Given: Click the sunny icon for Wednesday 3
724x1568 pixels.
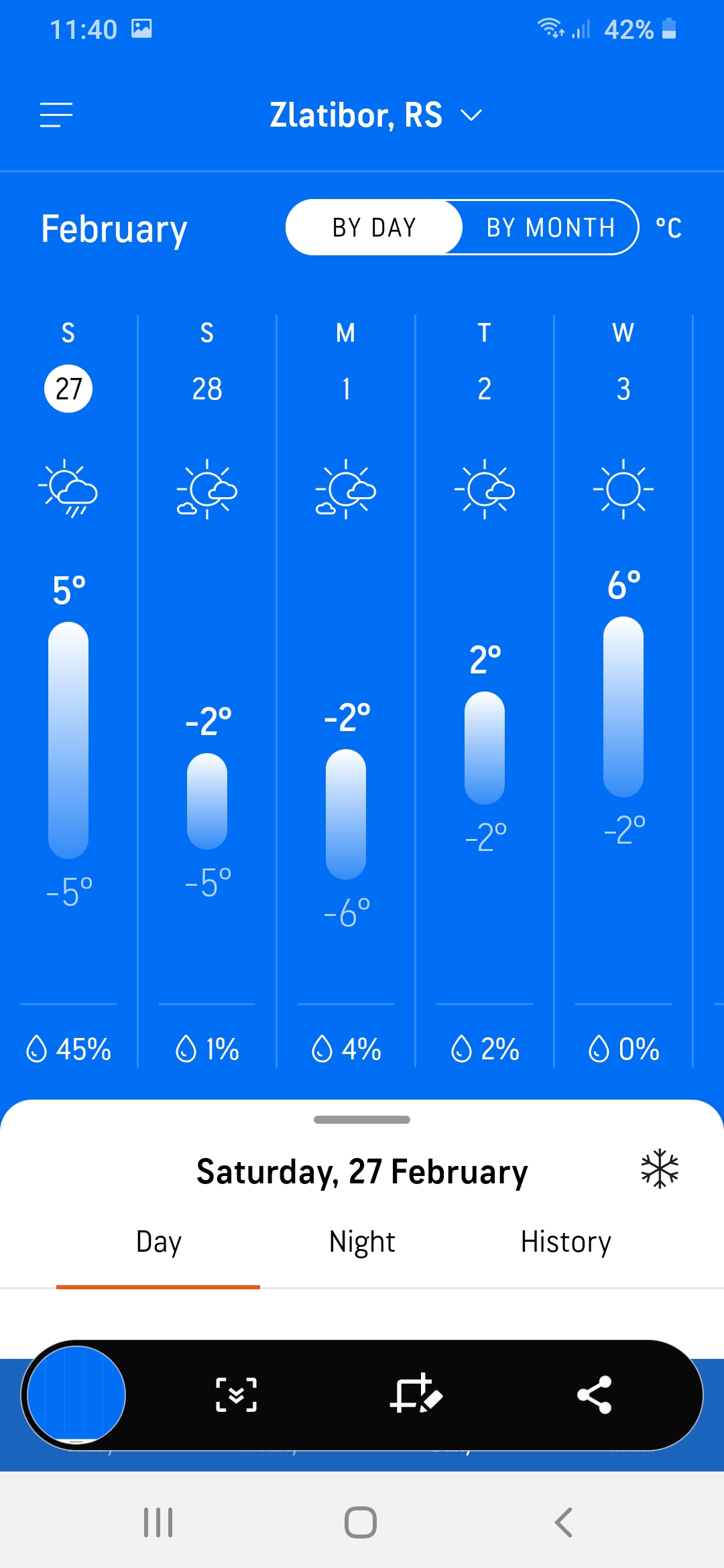Looking at the screenshot, I should [x=622, y=488].
